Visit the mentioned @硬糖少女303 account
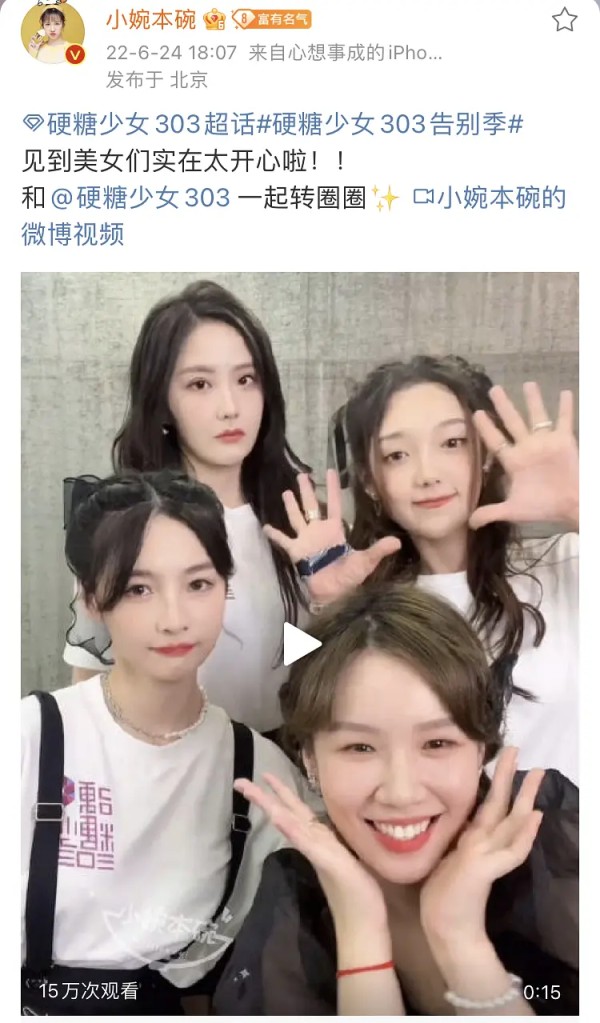The height and width of the screenshot is (1023, 600). (x=141, y=197)
